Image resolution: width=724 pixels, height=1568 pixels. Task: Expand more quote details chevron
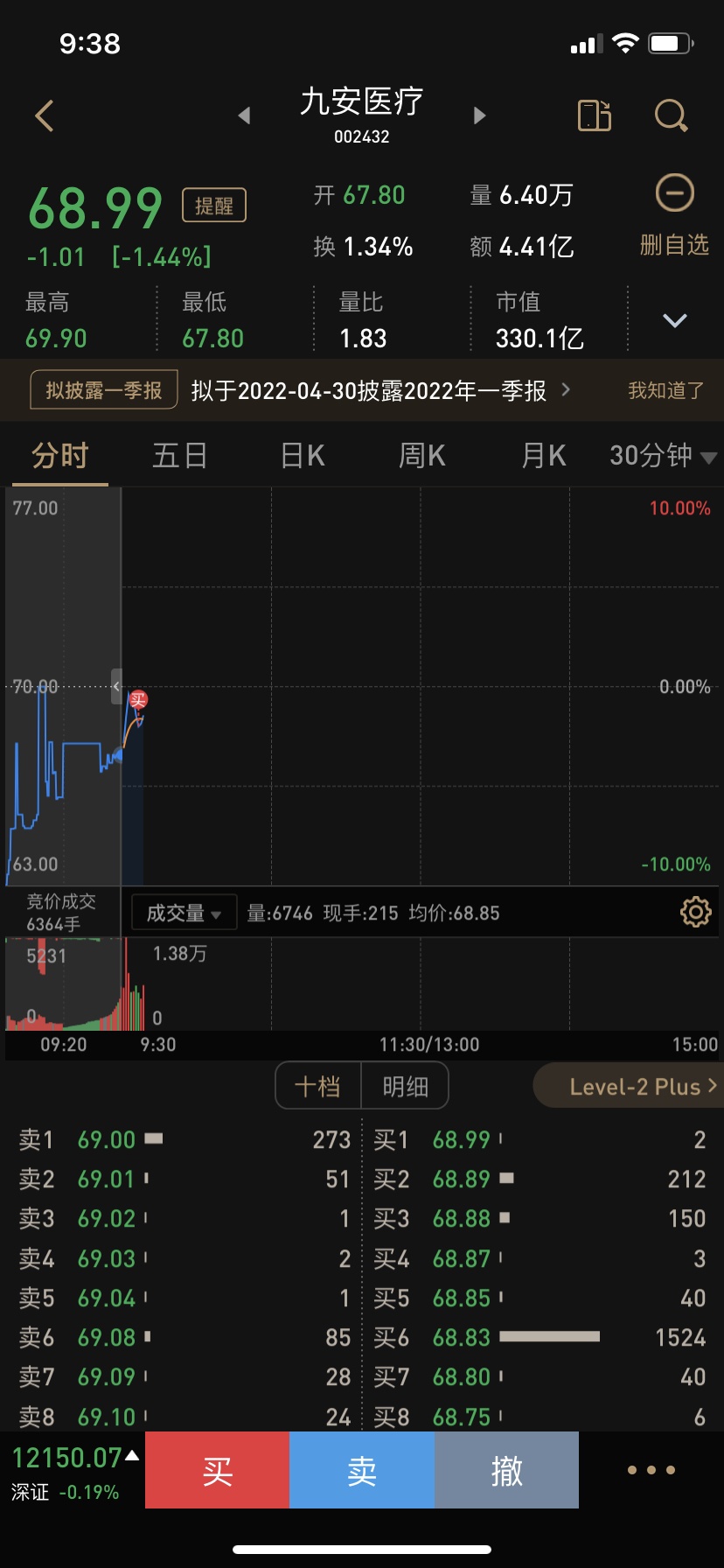(675, 320)
